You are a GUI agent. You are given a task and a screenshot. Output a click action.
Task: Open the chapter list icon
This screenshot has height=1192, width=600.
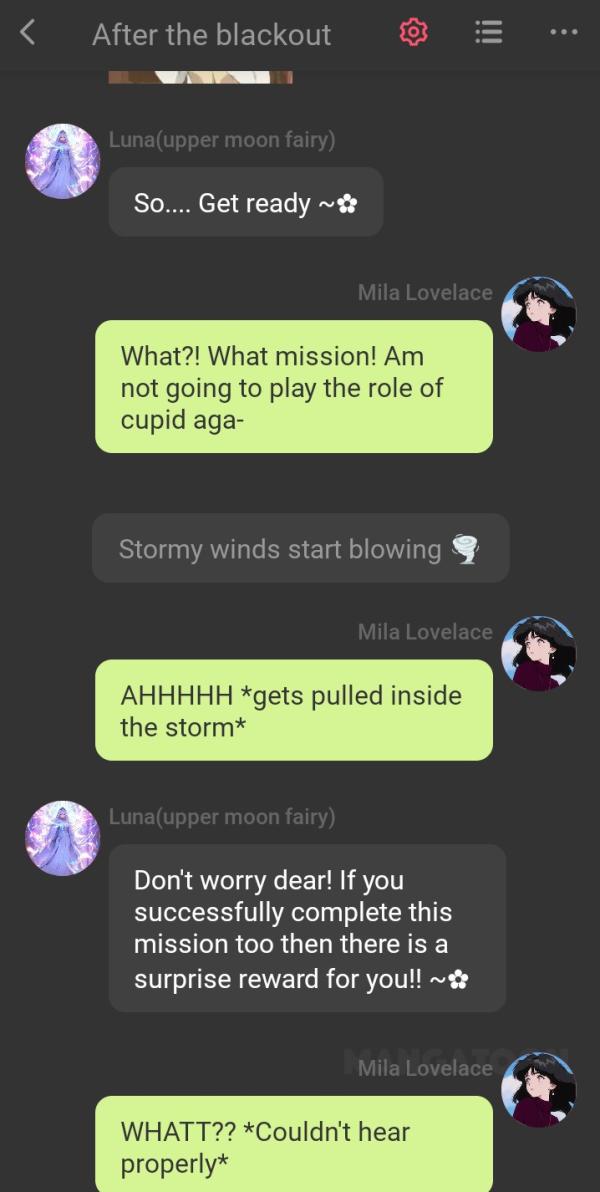pos(488,33)
